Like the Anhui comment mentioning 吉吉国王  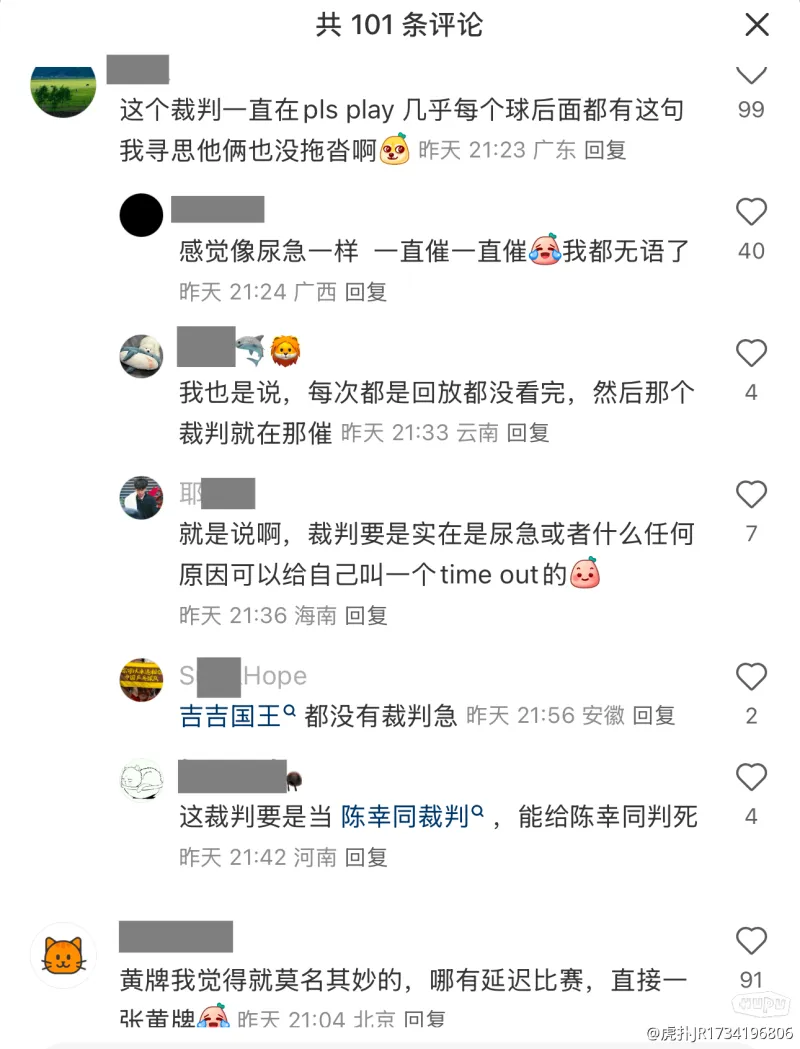tap(751, 677)
